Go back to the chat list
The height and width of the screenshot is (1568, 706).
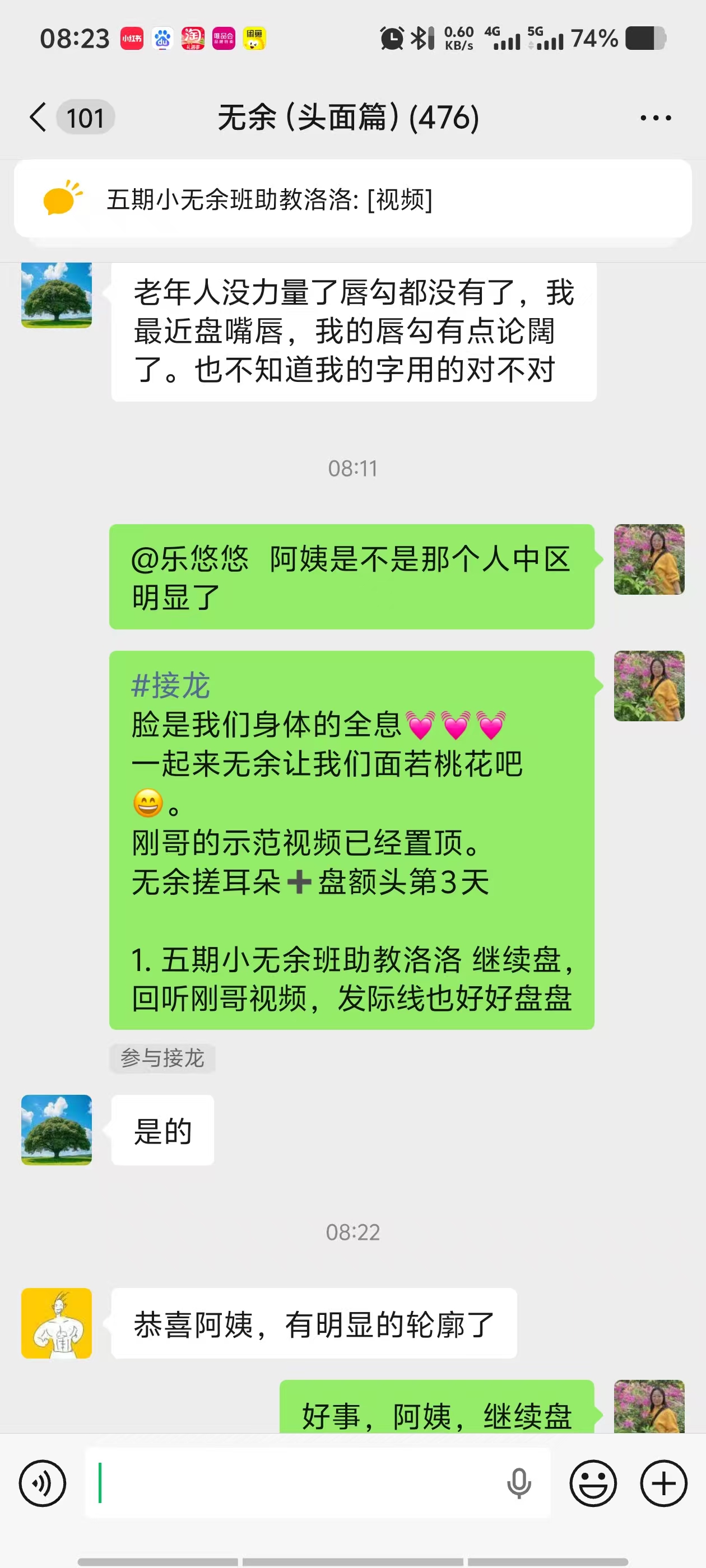tap(38, 117)
